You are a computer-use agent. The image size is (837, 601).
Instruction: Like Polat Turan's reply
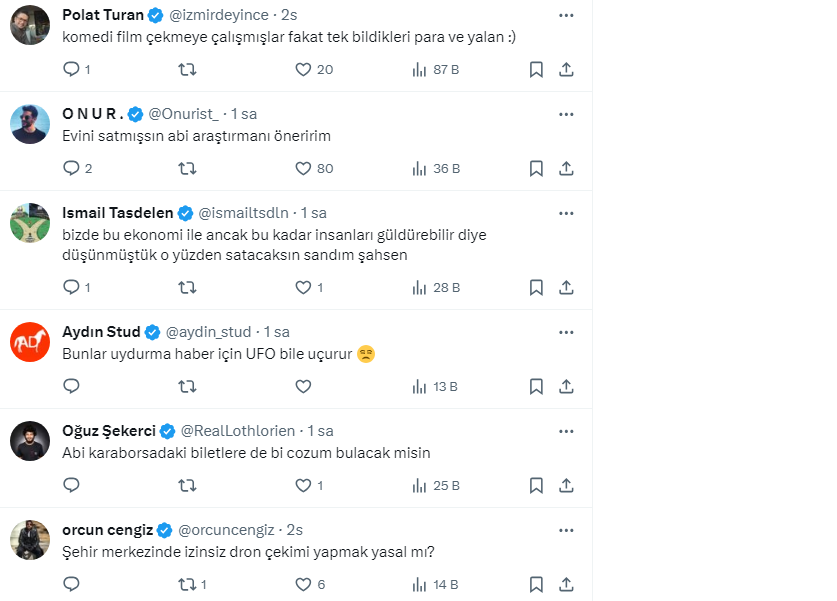point(304,70)
